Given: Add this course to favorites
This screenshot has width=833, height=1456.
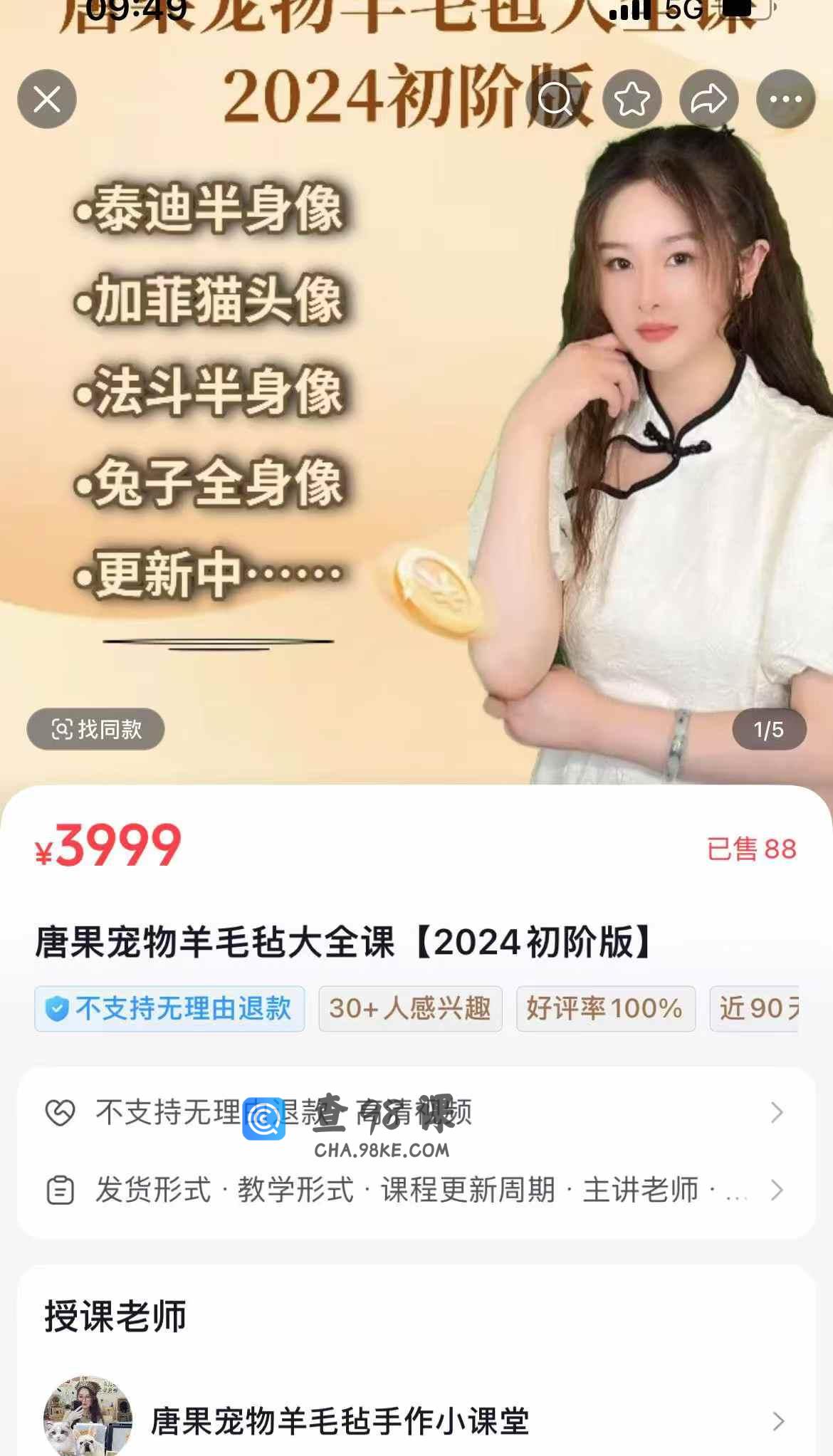Looking at the screenshot, I should point(632,99).
